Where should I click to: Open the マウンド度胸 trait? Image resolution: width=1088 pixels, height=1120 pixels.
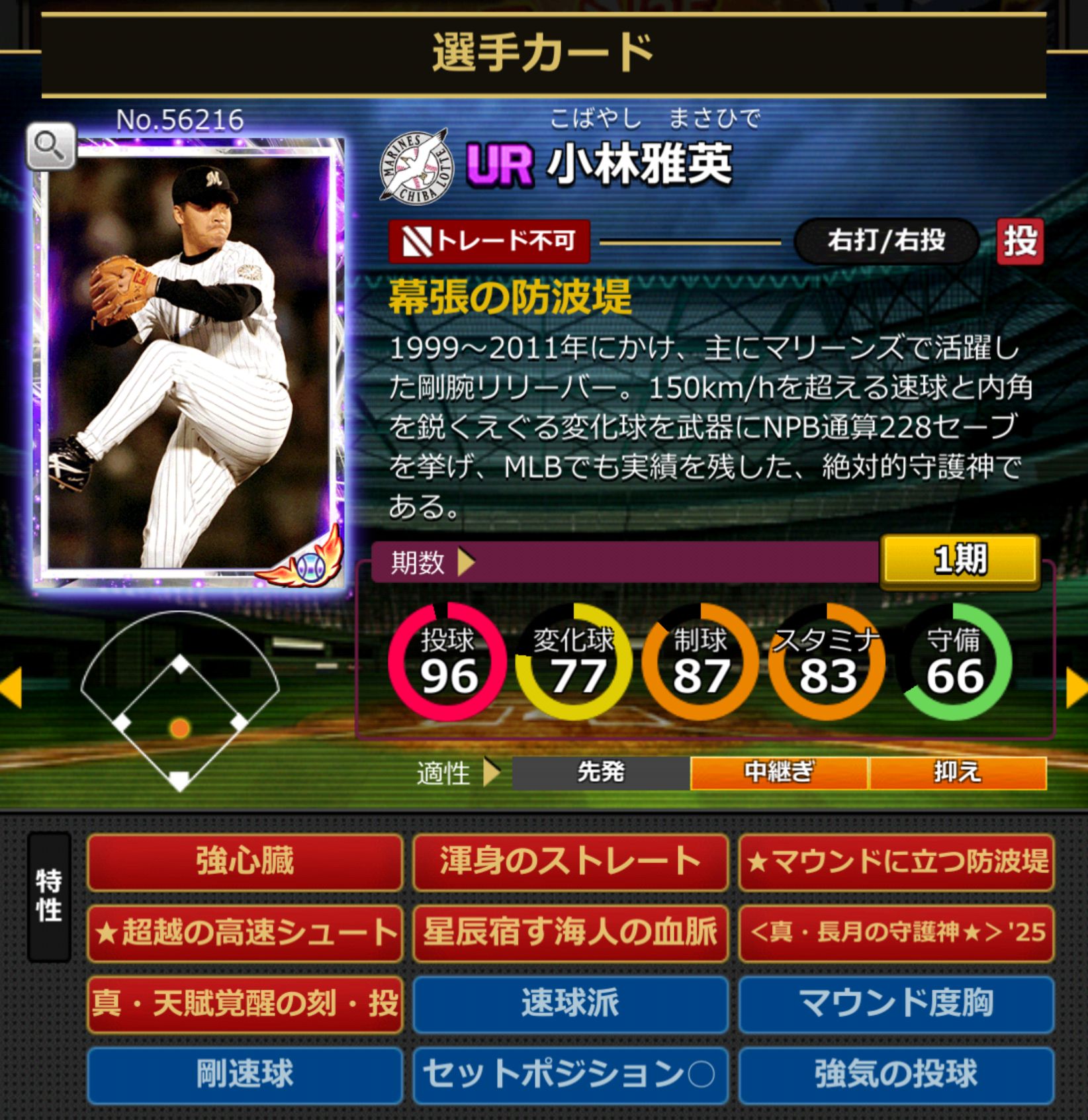[x=896, y=1003]
